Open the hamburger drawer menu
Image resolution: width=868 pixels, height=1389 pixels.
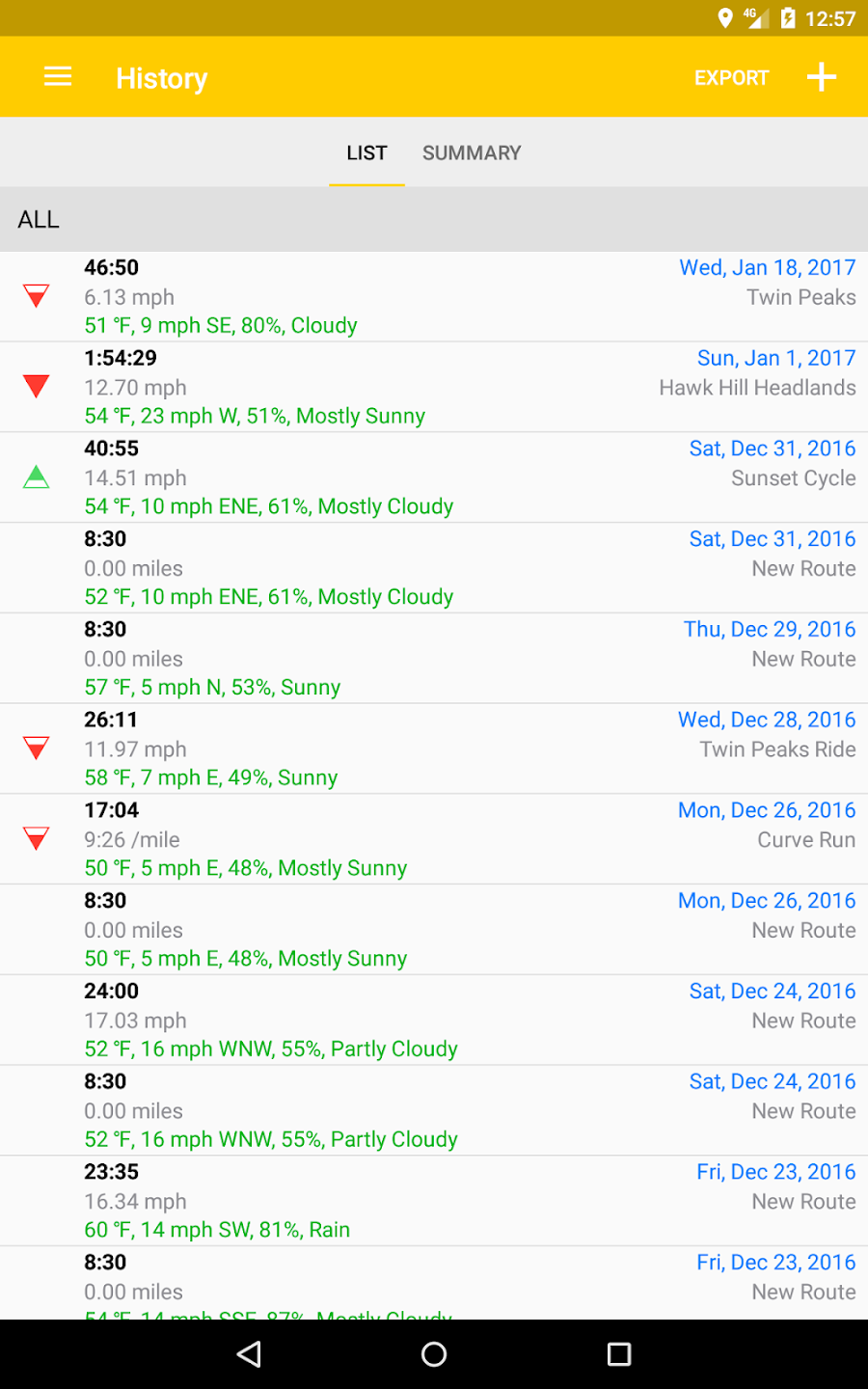pos(58,77)
